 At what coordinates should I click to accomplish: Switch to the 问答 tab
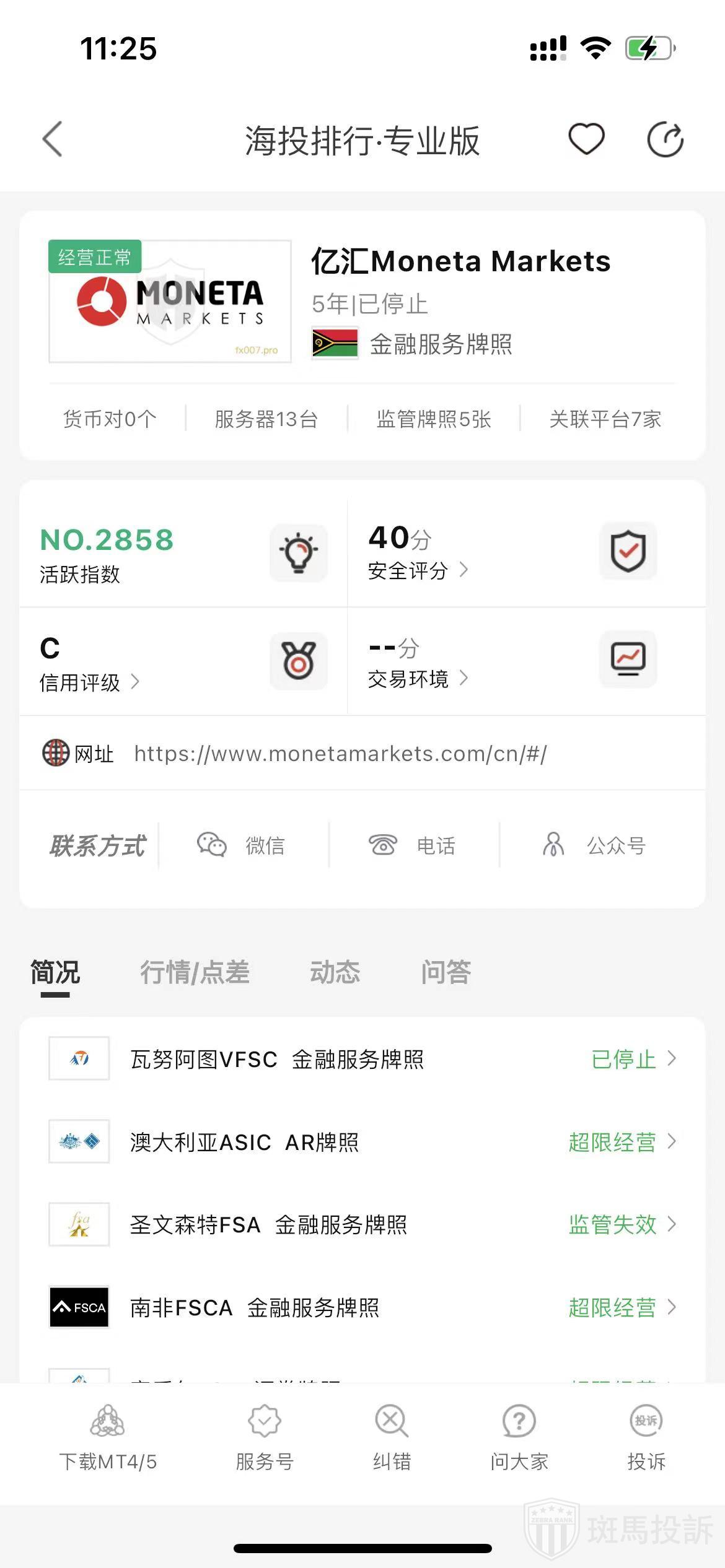(446, 972)
